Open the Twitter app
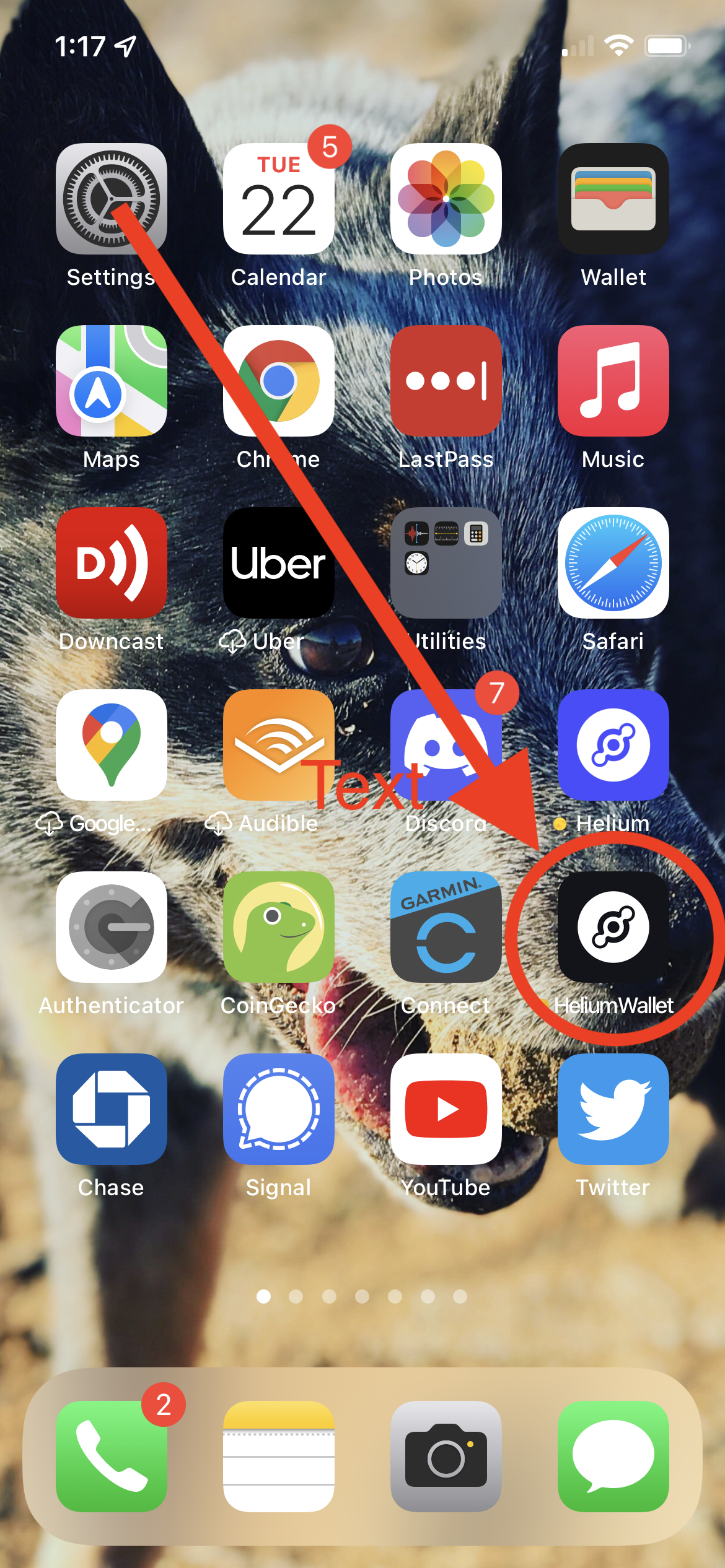Viewport: 725px width, 1568px height. point(613,1109)
